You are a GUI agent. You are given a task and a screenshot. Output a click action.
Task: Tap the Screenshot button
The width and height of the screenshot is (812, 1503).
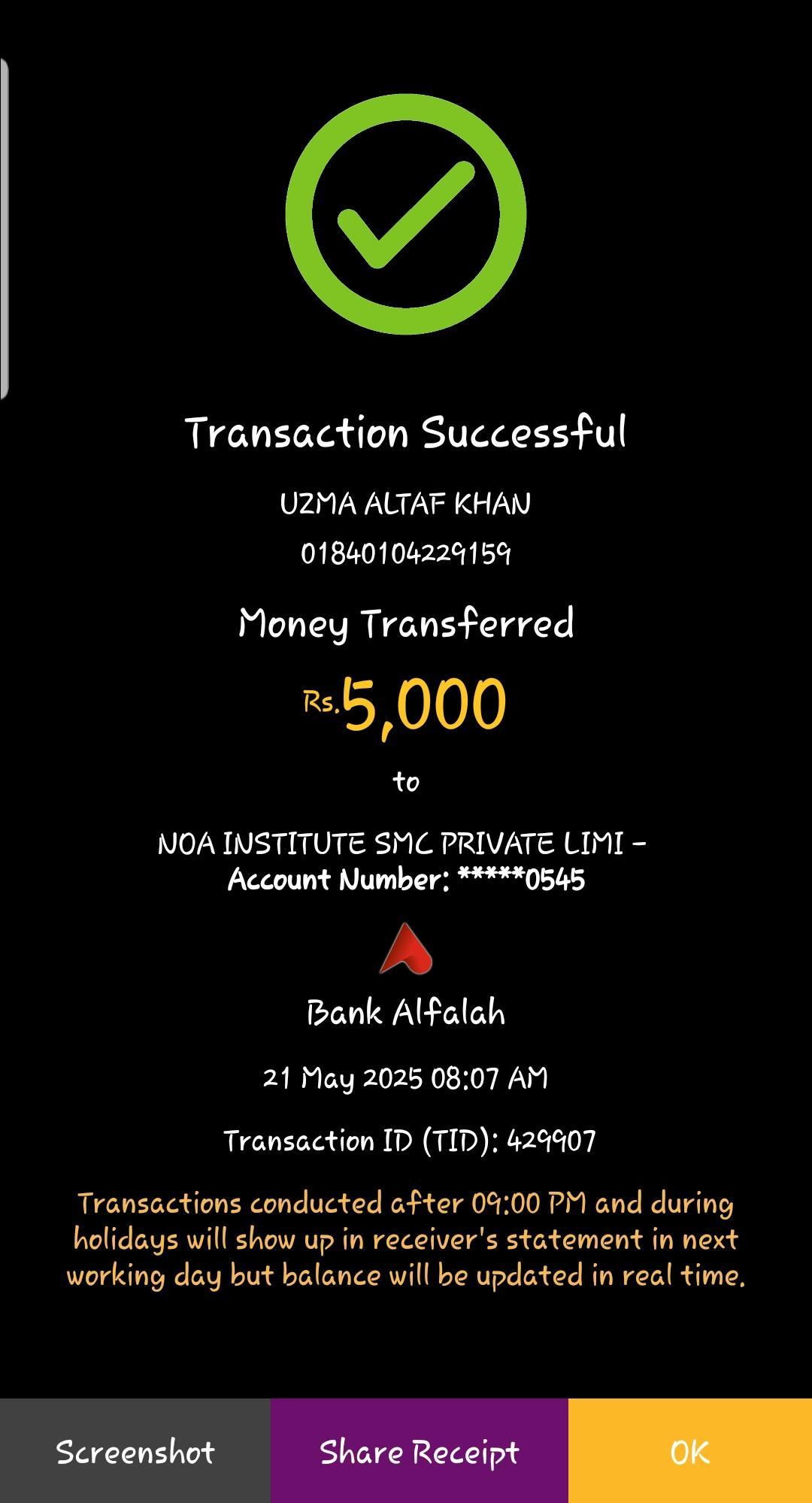pos(135,1451)
